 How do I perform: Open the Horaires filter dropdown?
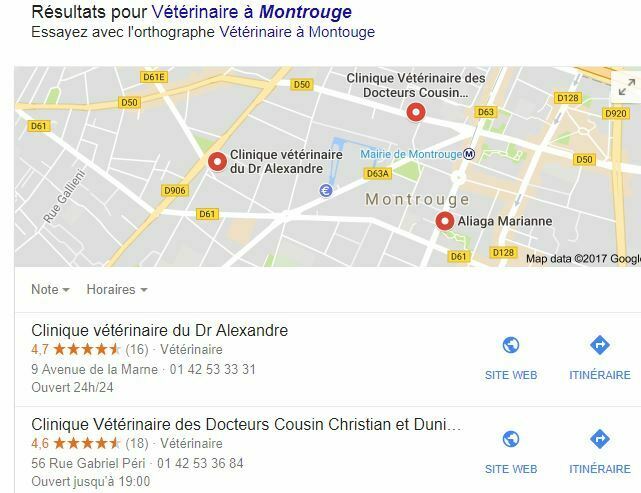(x=117, y=290)
